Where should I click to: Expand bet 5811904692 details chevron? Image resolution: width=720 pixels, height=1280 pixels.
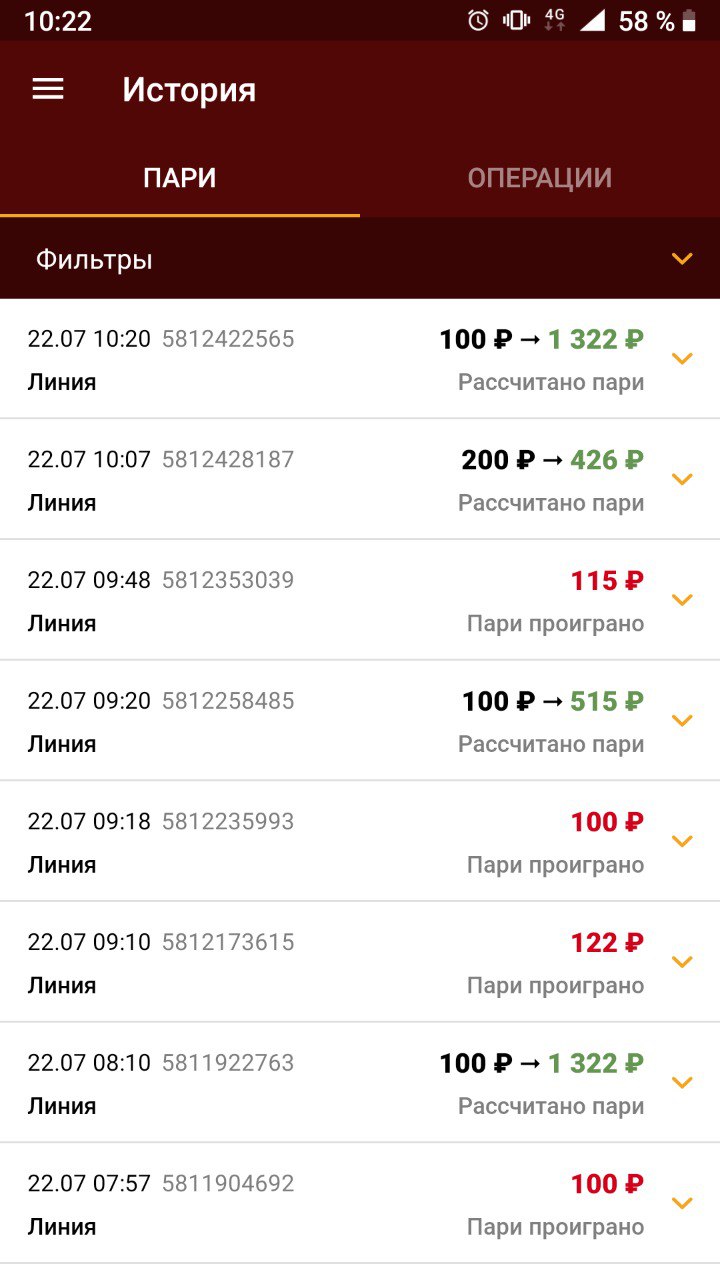[682, 1203]
